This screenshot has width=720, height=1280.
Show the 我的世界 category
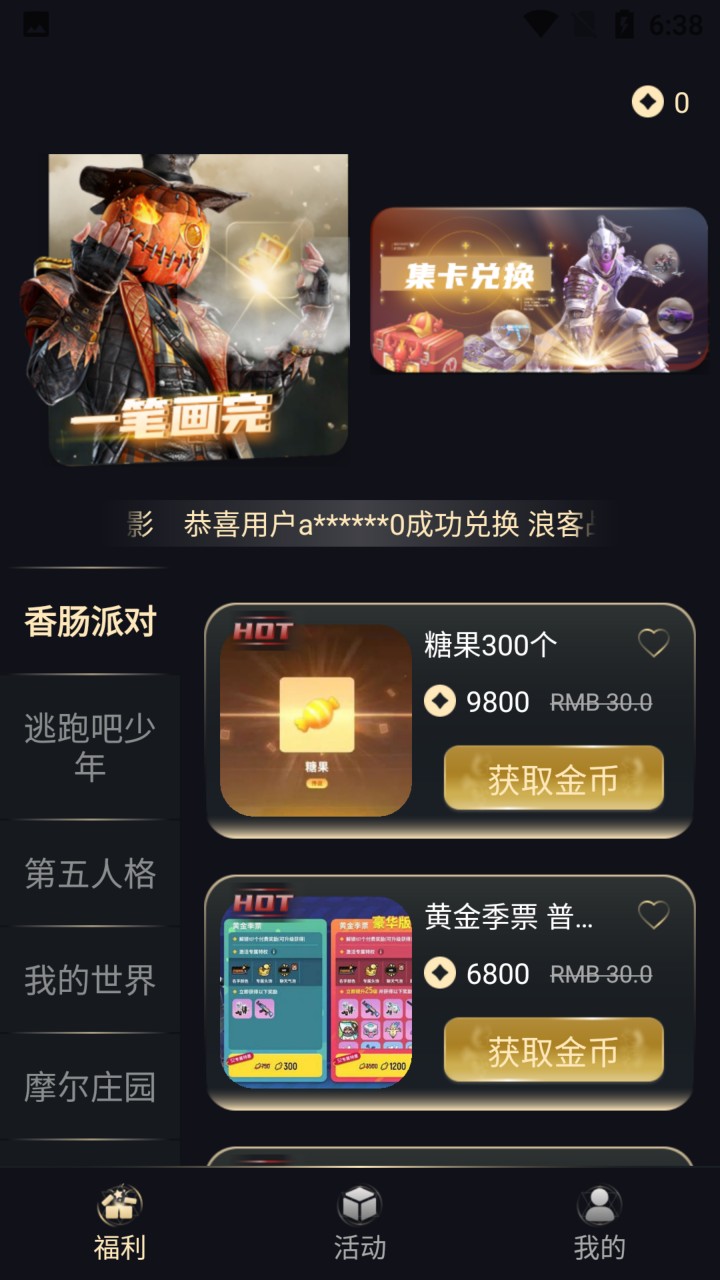[90, 980]
